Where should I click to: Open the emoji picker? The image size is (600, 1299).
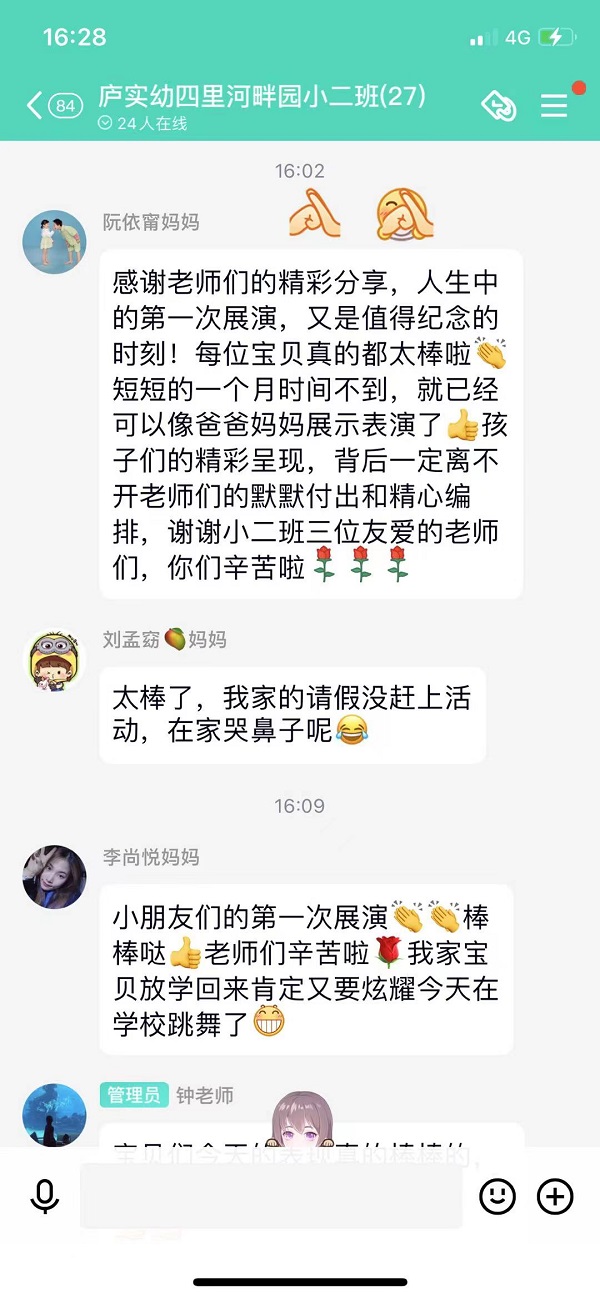point(497,1196)
